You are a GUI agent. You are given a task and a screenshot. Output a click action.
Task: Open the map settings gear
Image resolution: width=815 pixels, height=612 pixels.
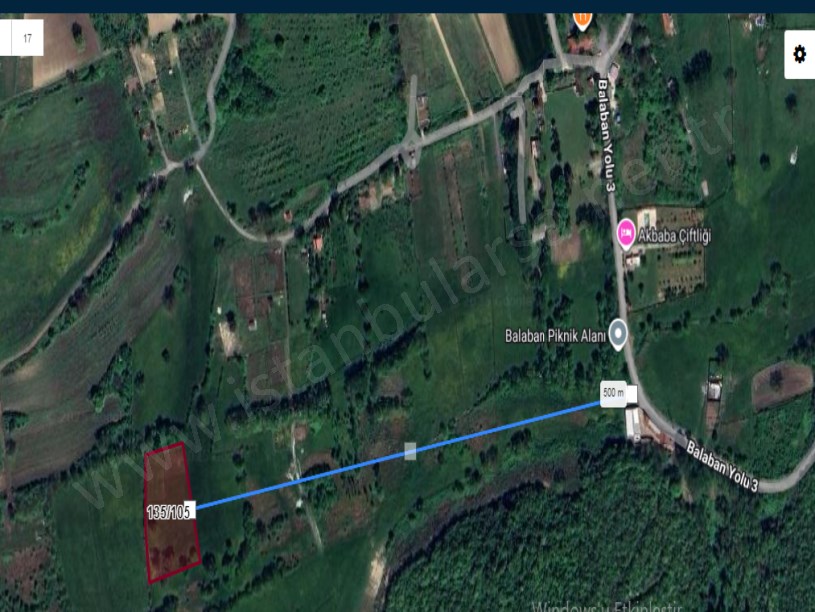click(x=798, y=54)
